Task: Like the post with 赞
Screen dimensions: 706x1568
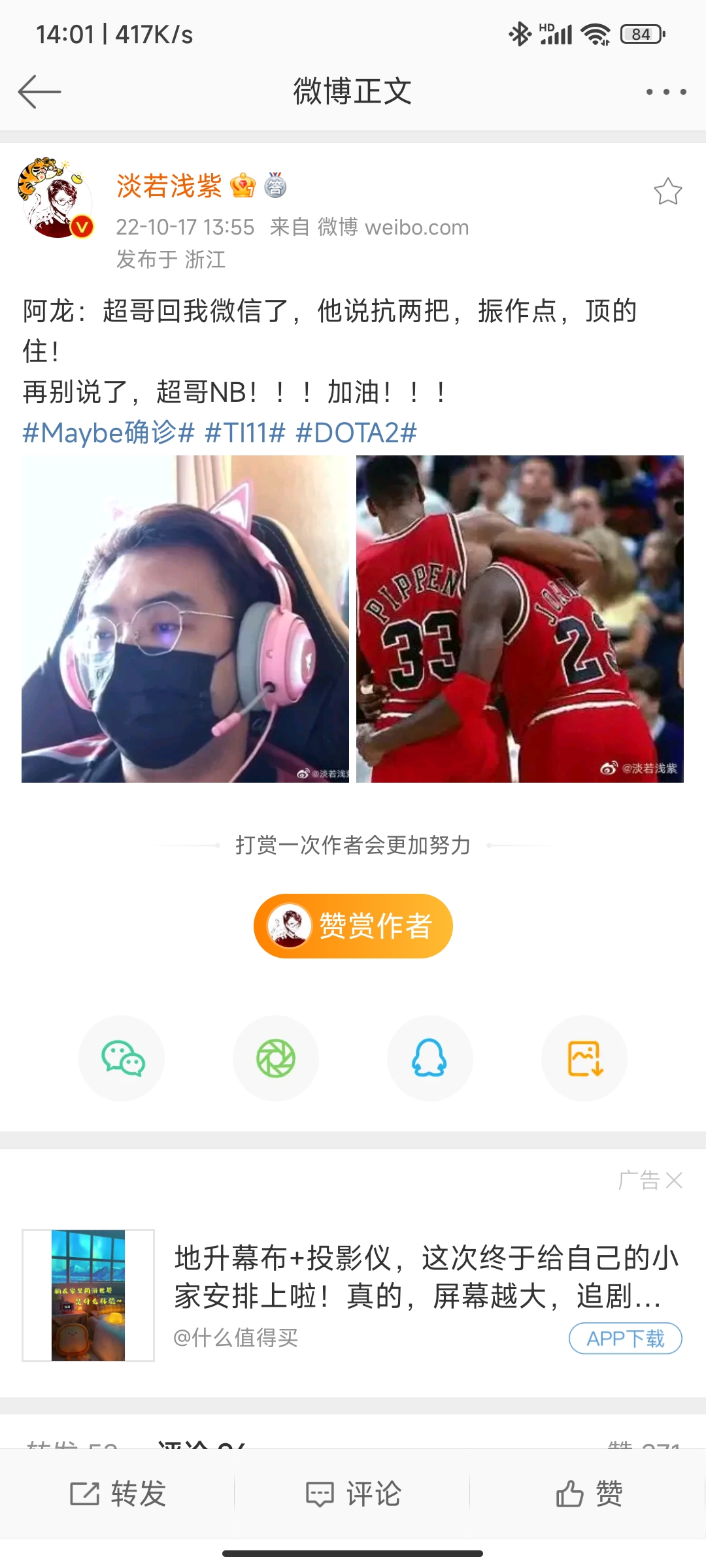Action: 588,1494
